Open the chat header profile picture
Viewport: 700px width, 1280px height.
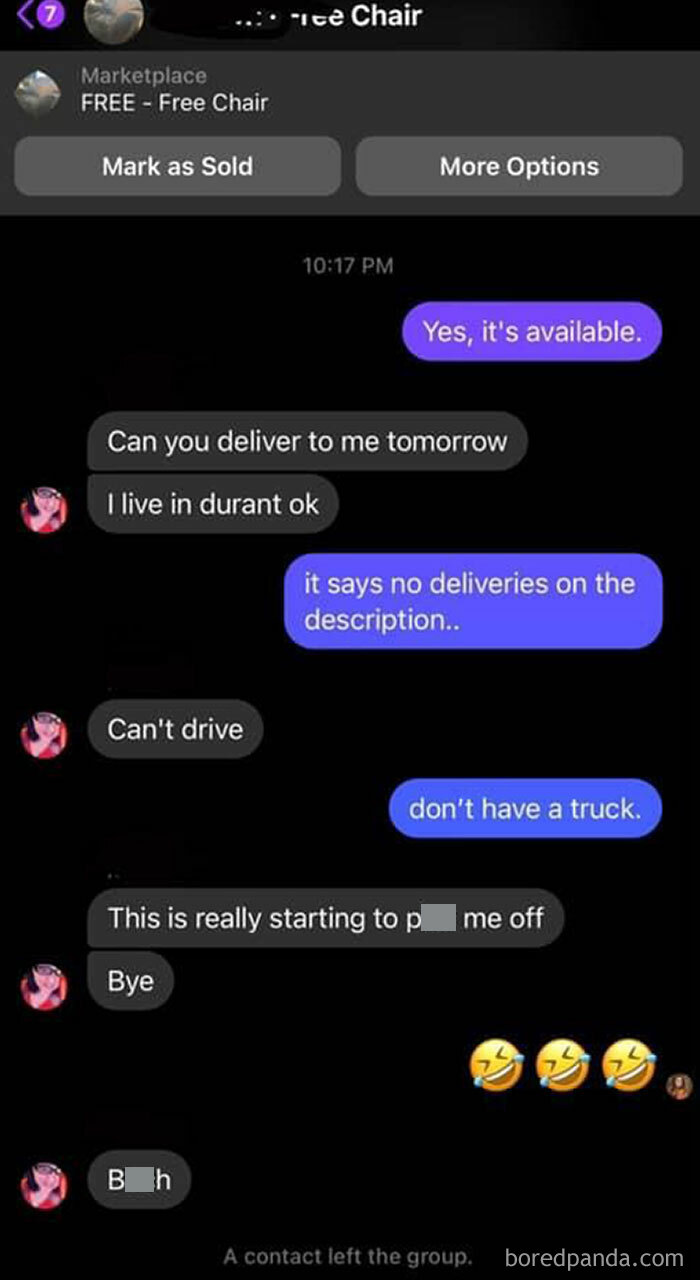112,19
